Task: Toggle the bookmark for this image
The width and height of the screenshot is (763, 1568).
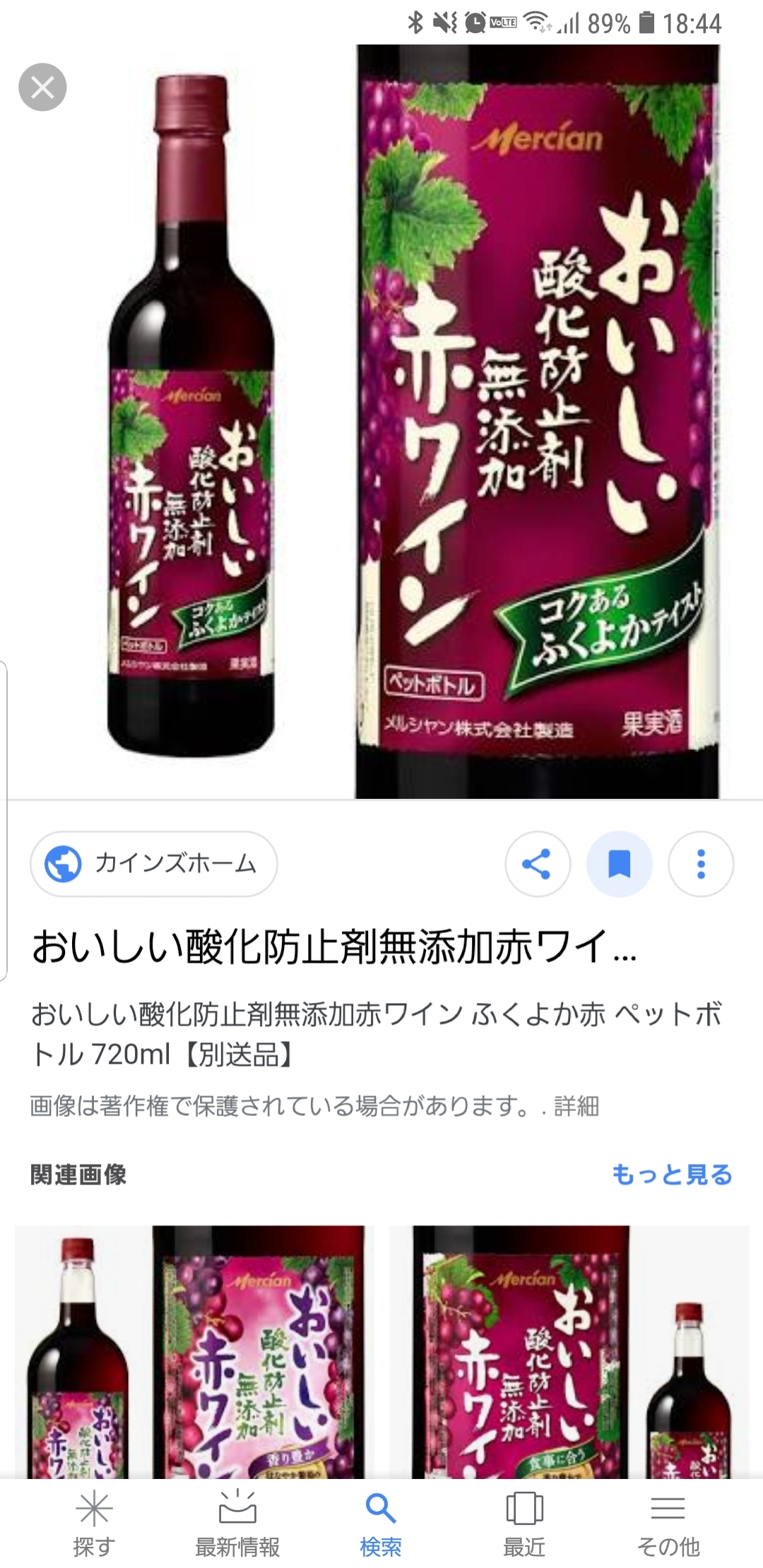Action: tap(620, 864)
